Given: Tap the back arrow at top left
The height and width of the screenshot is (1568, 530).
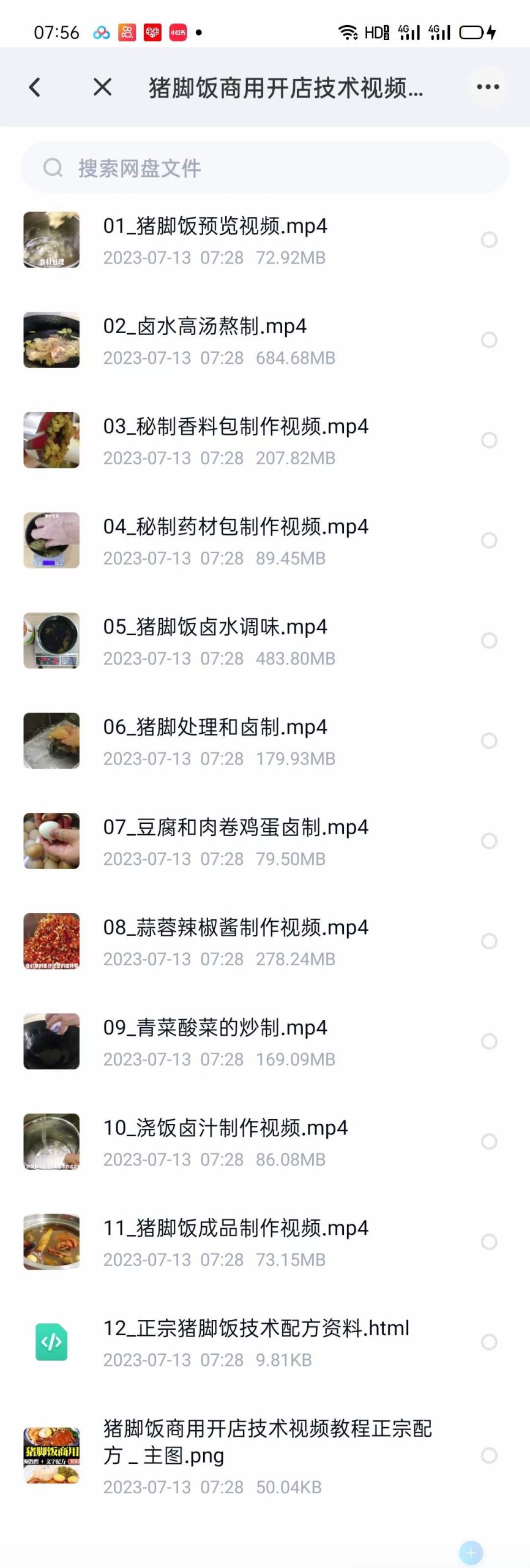Looking at the screenshot, I should (35, 87).
